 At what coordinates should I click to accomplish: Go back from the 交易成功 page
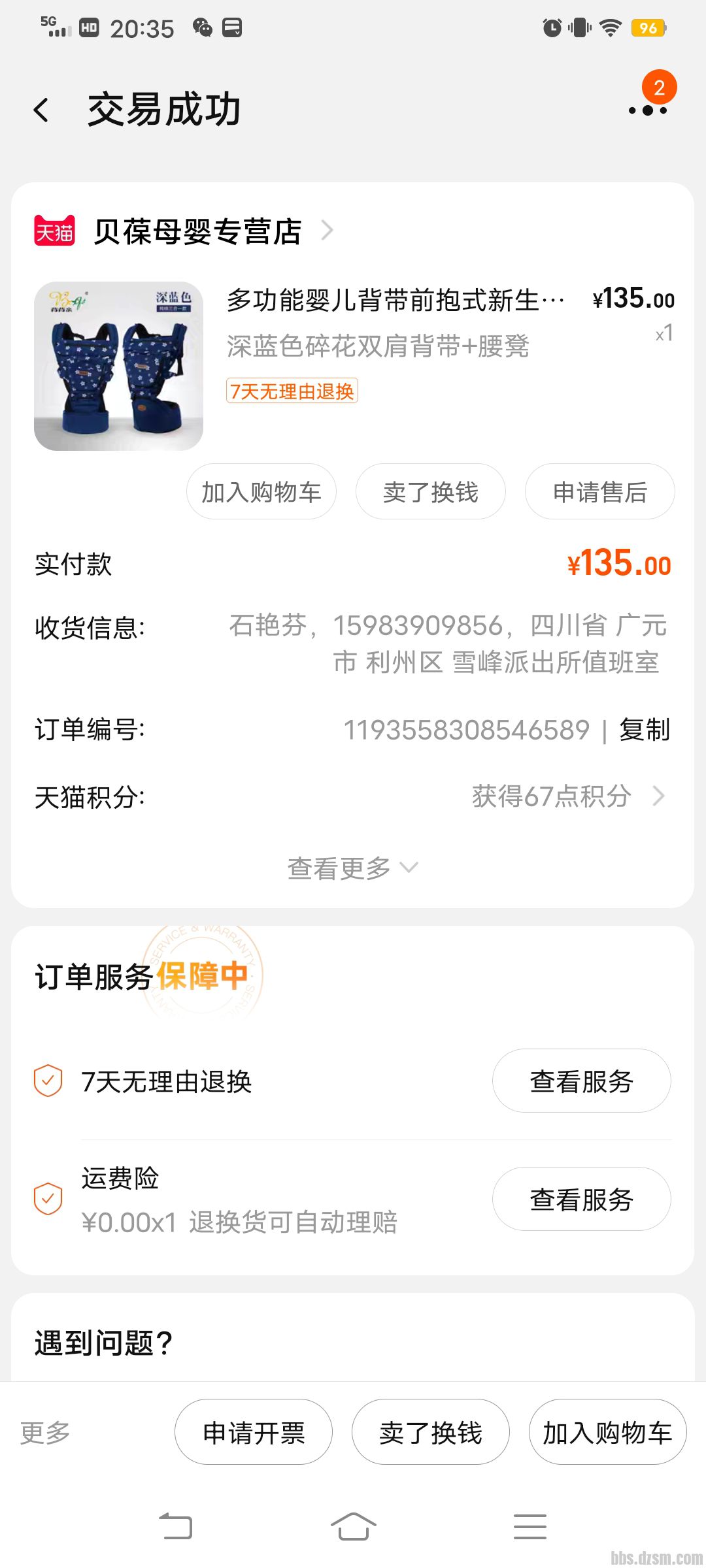coord(41,110)
